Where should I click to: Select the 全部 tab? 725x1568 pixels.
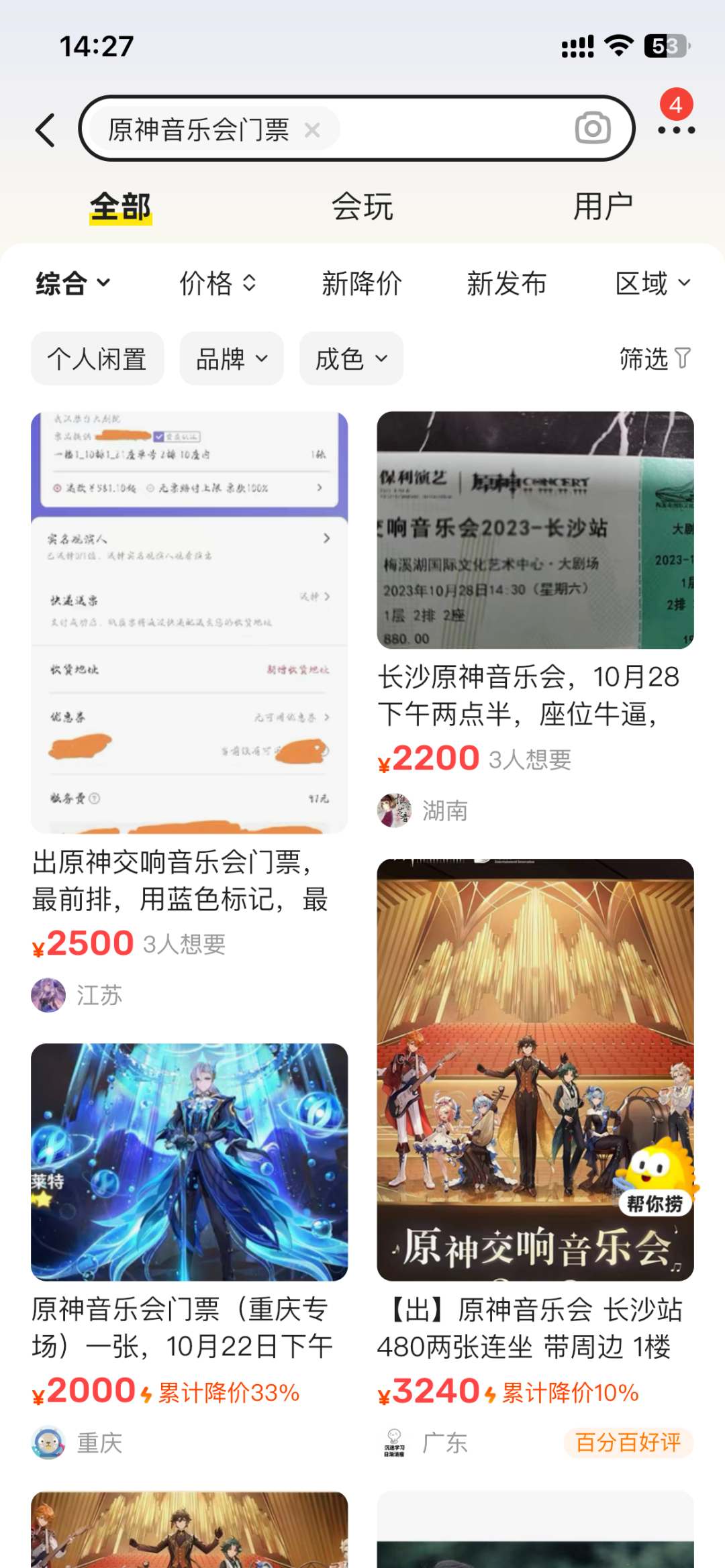click(121, 207)
